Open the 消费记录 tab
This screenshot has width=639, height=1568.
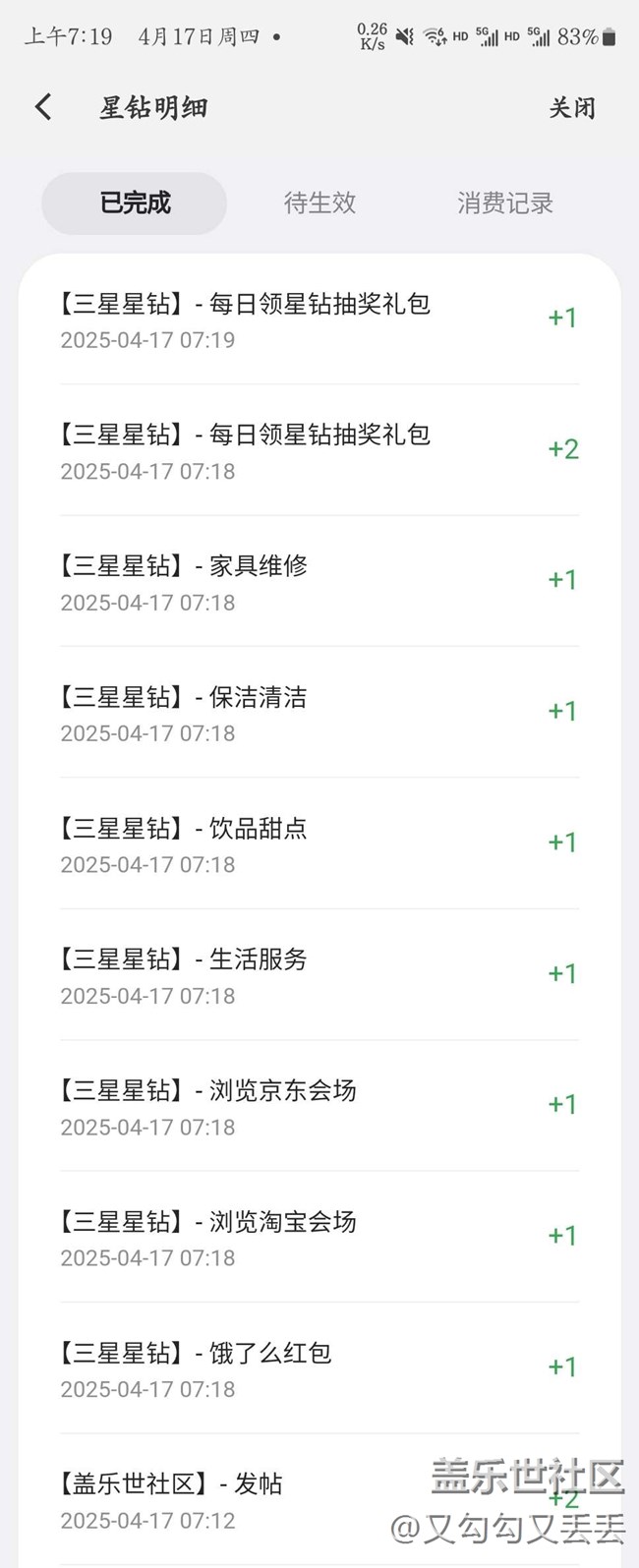(504, 203)
